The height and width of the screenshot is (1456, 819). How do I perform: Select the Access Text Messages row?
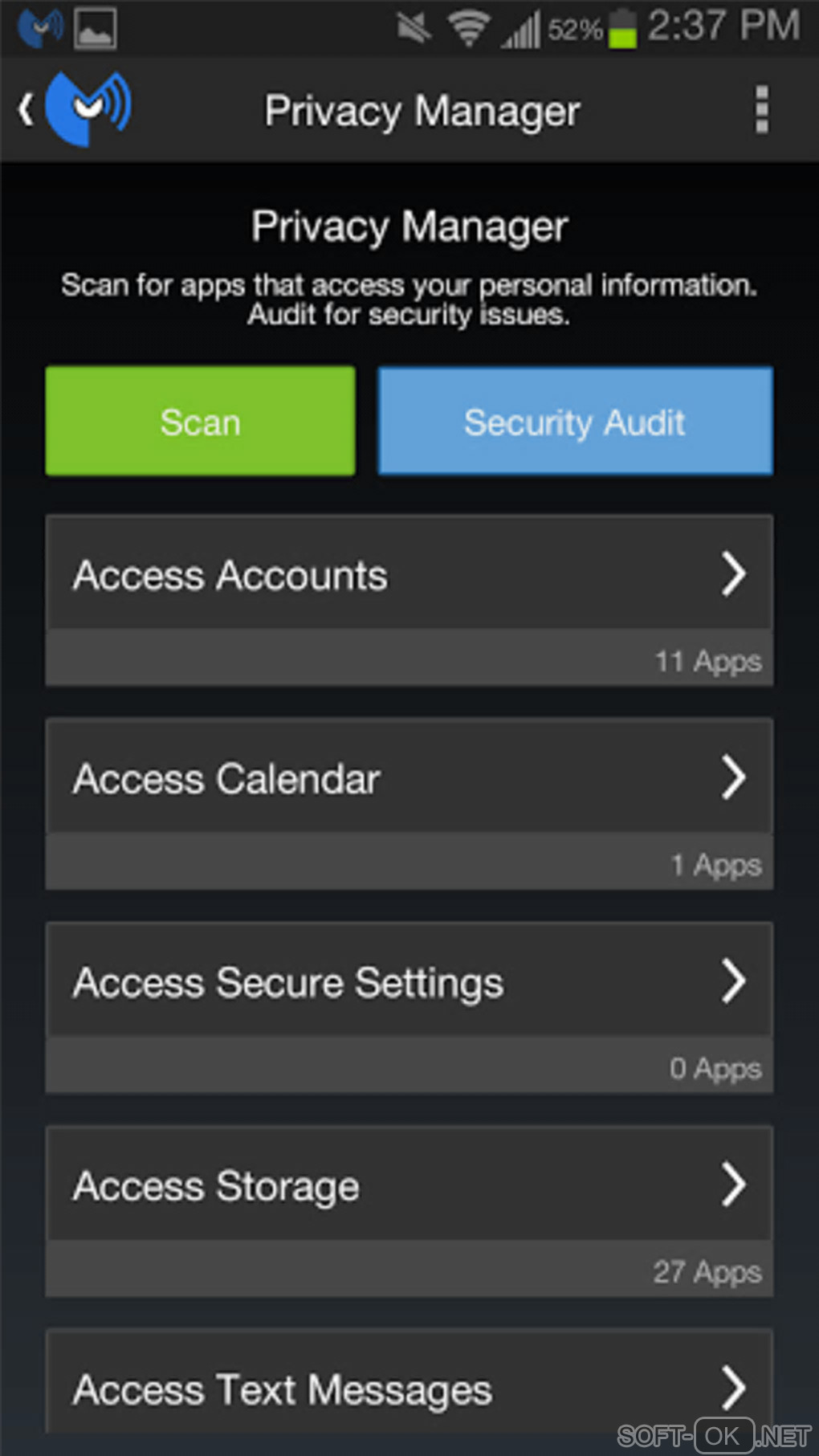tap(409, 1388)
